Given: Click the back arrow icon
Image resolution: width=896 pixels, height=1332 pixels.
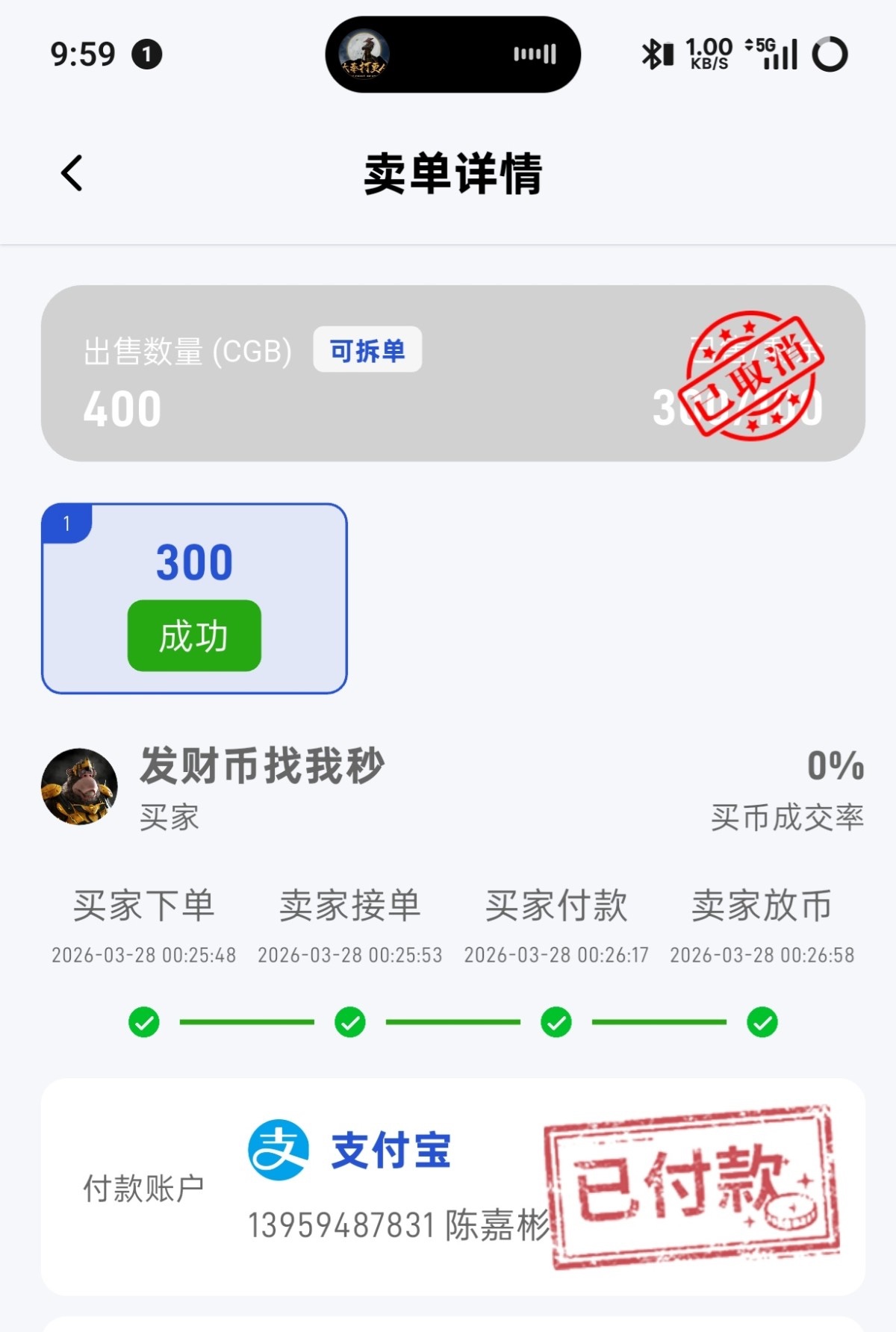Looking at the screenshot, I should click(x=71, y=172).
